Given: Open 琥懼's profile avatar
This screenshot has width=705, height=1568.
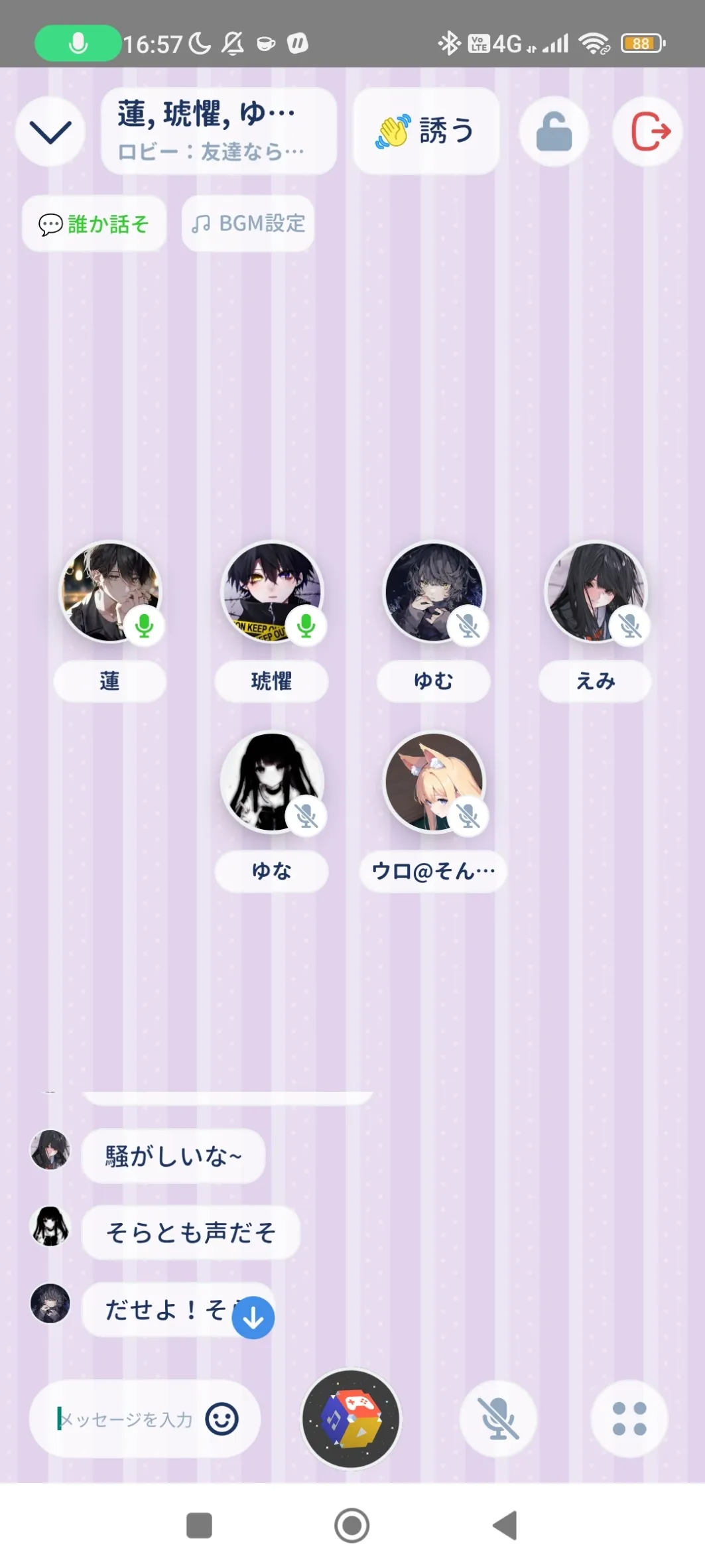Looking at the screenshot, I should 272,592.
